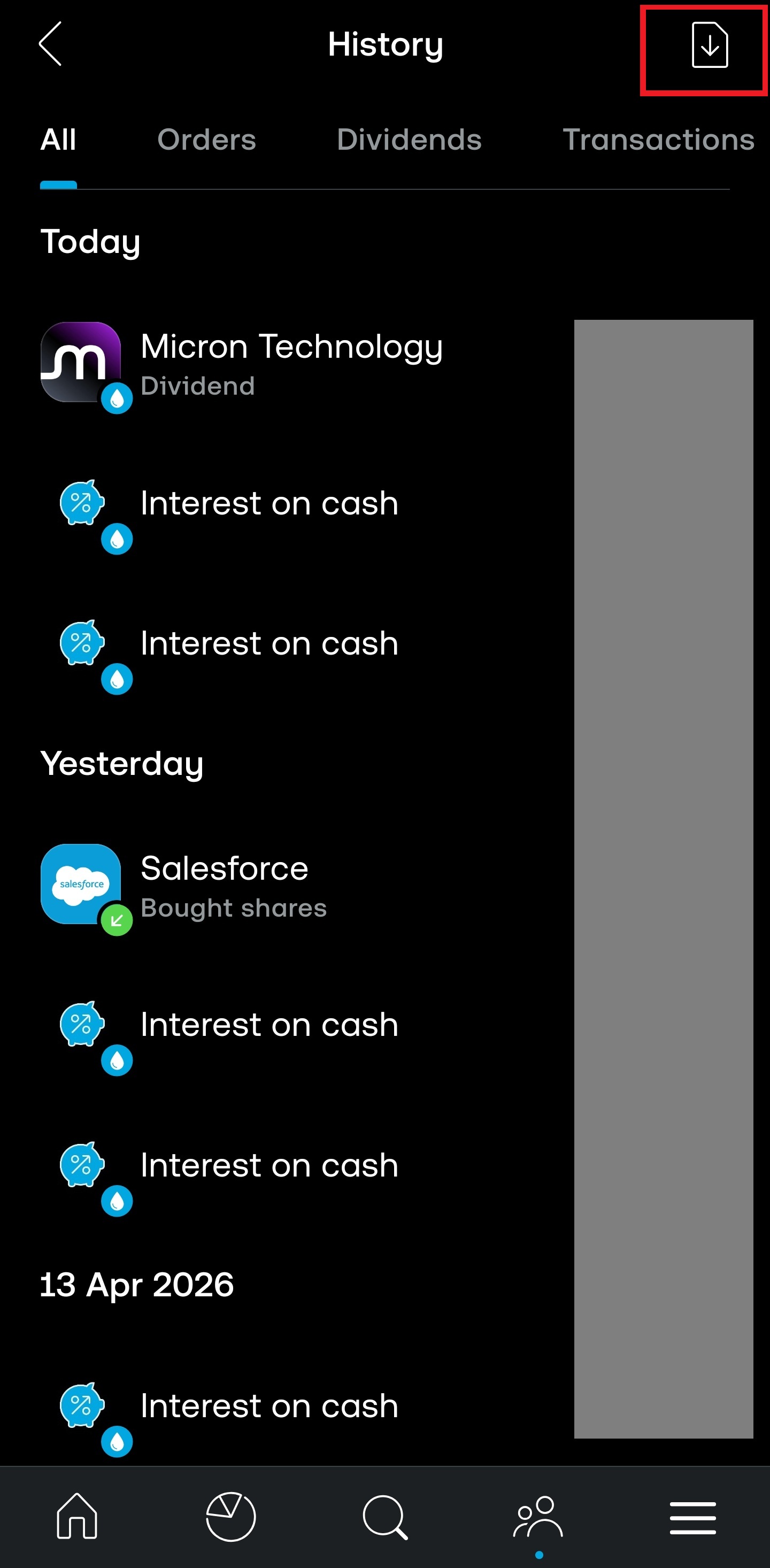Go to the home tab
Image resolution: width=770 pixels, height=1568 pixels.
tap(76, 1516)
